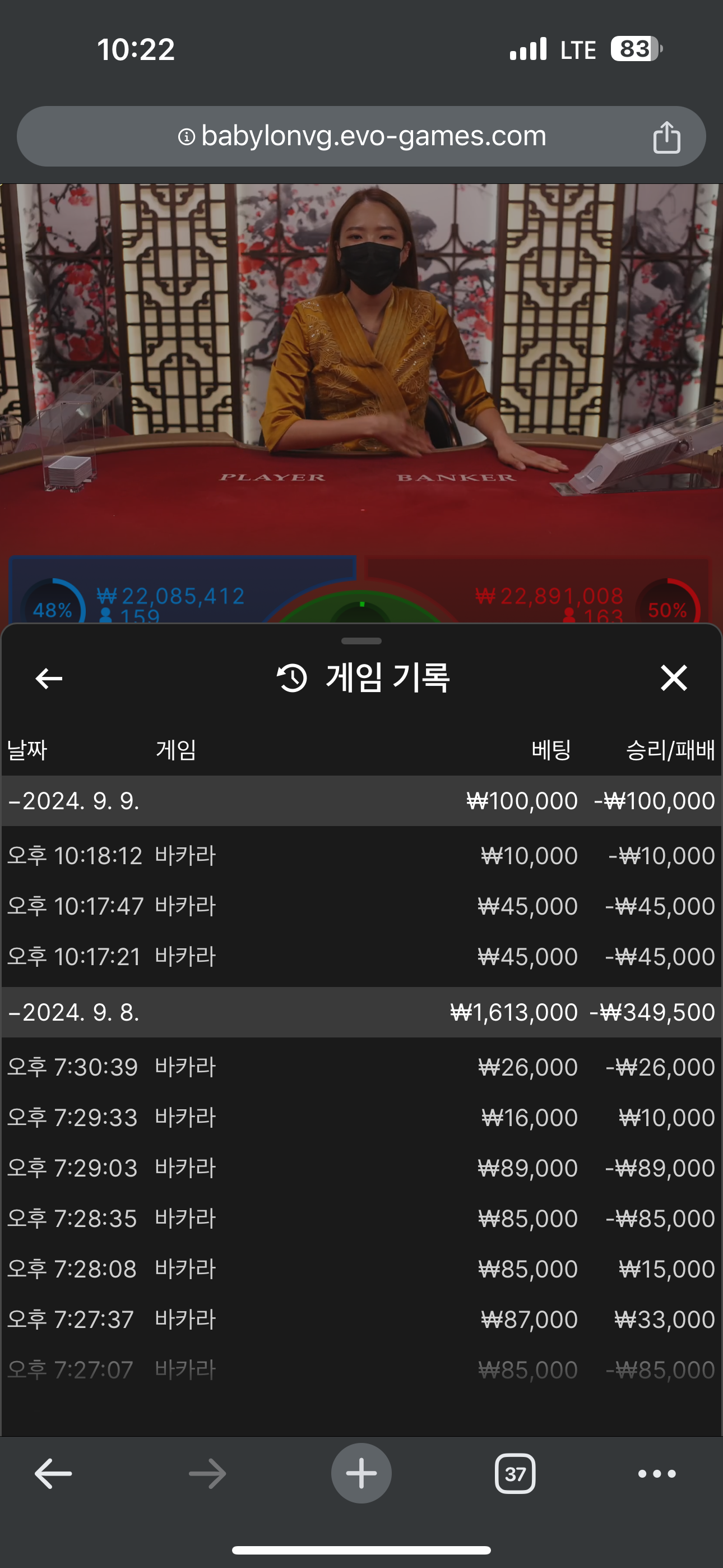Open the browser overflow menu
The width and height of the screenshot is (723, 1568).
pos(657,1474)
